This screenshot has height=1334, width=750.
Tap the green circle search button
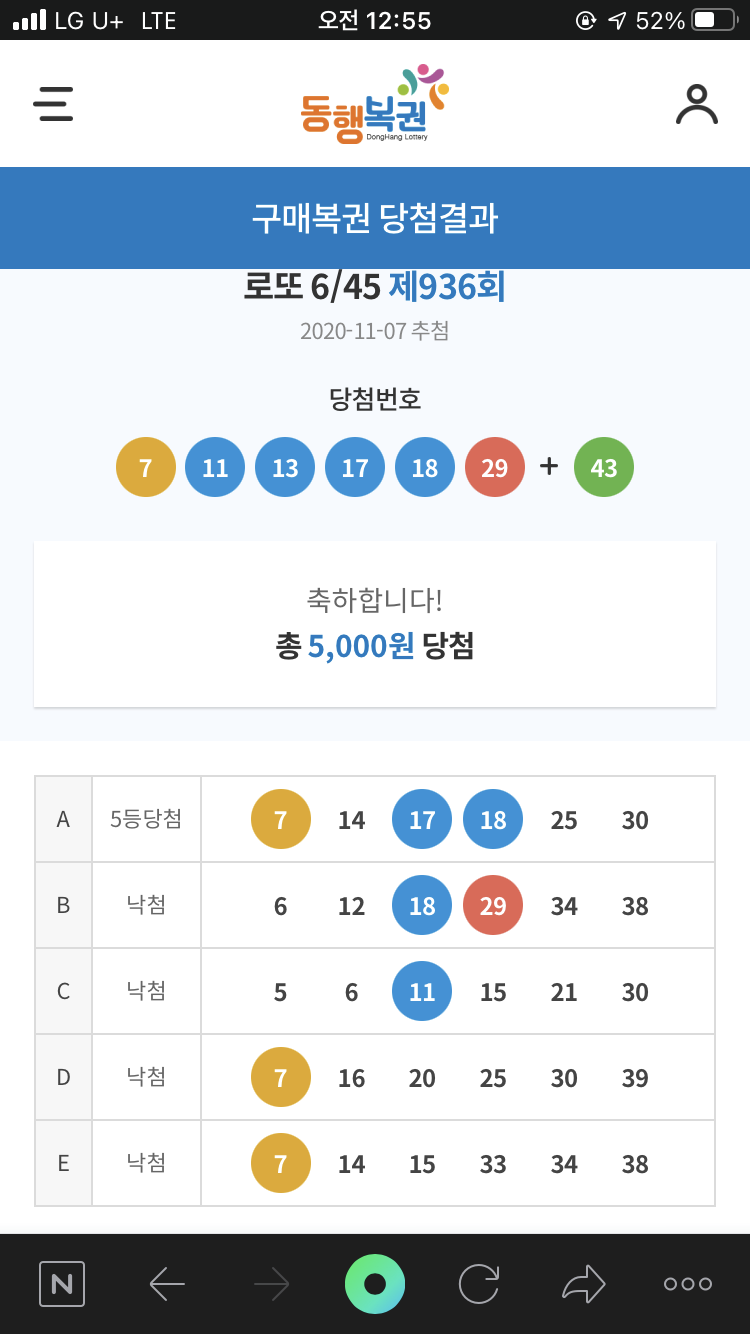tap(375, 1283)
